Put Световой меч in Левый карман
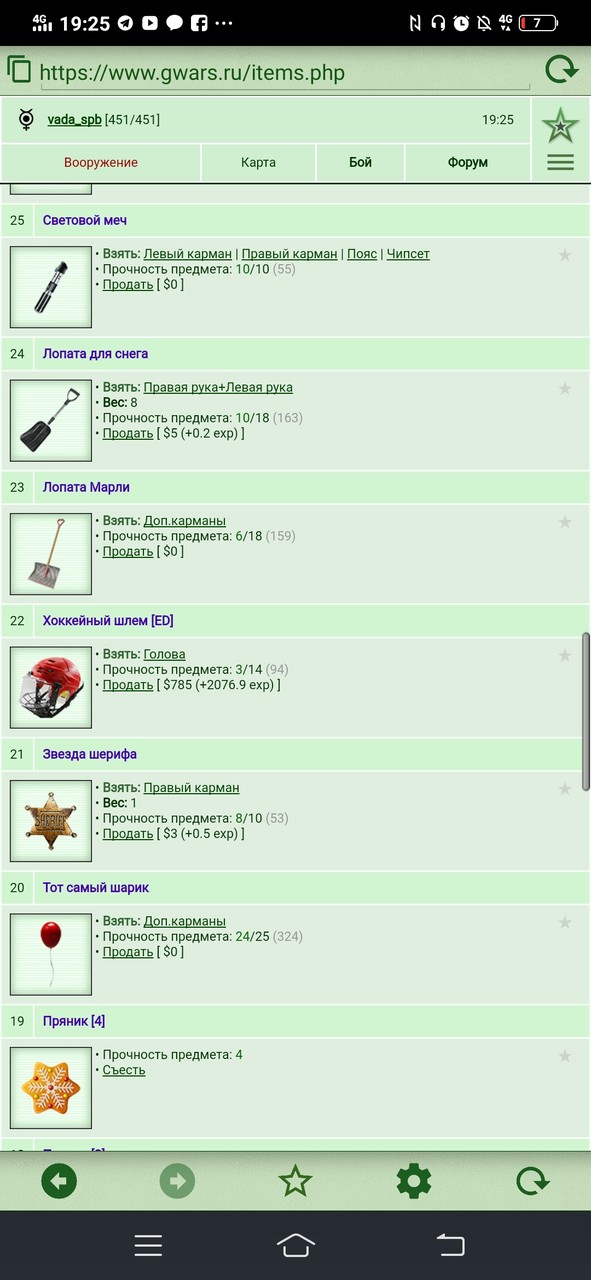This screenshot has height=1280, width=591. point(187,254)
